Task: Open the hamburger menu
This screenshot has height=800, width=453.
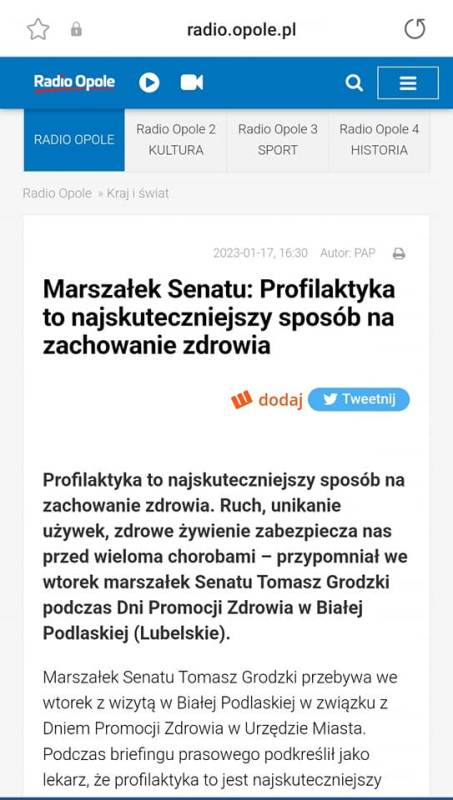Action: click(408, 83)
